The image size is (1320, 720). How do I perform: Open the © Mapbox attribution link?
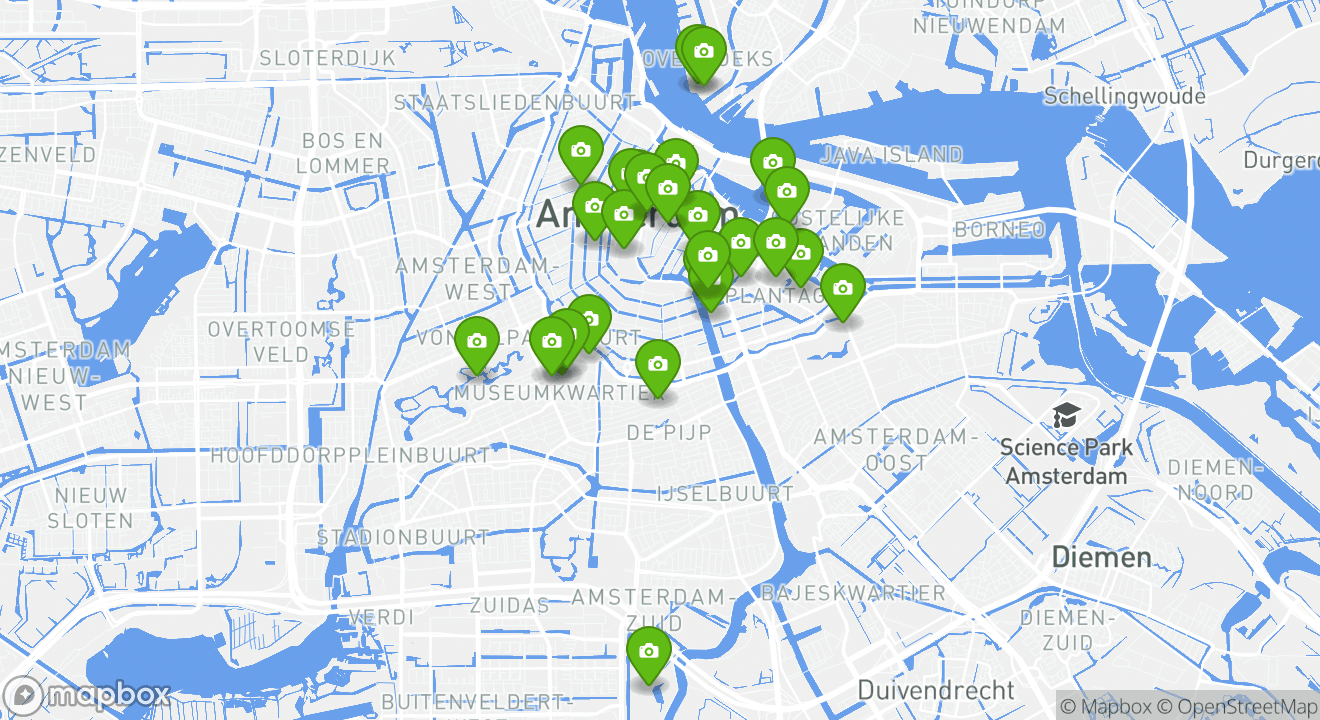(x=1106, y=707)
